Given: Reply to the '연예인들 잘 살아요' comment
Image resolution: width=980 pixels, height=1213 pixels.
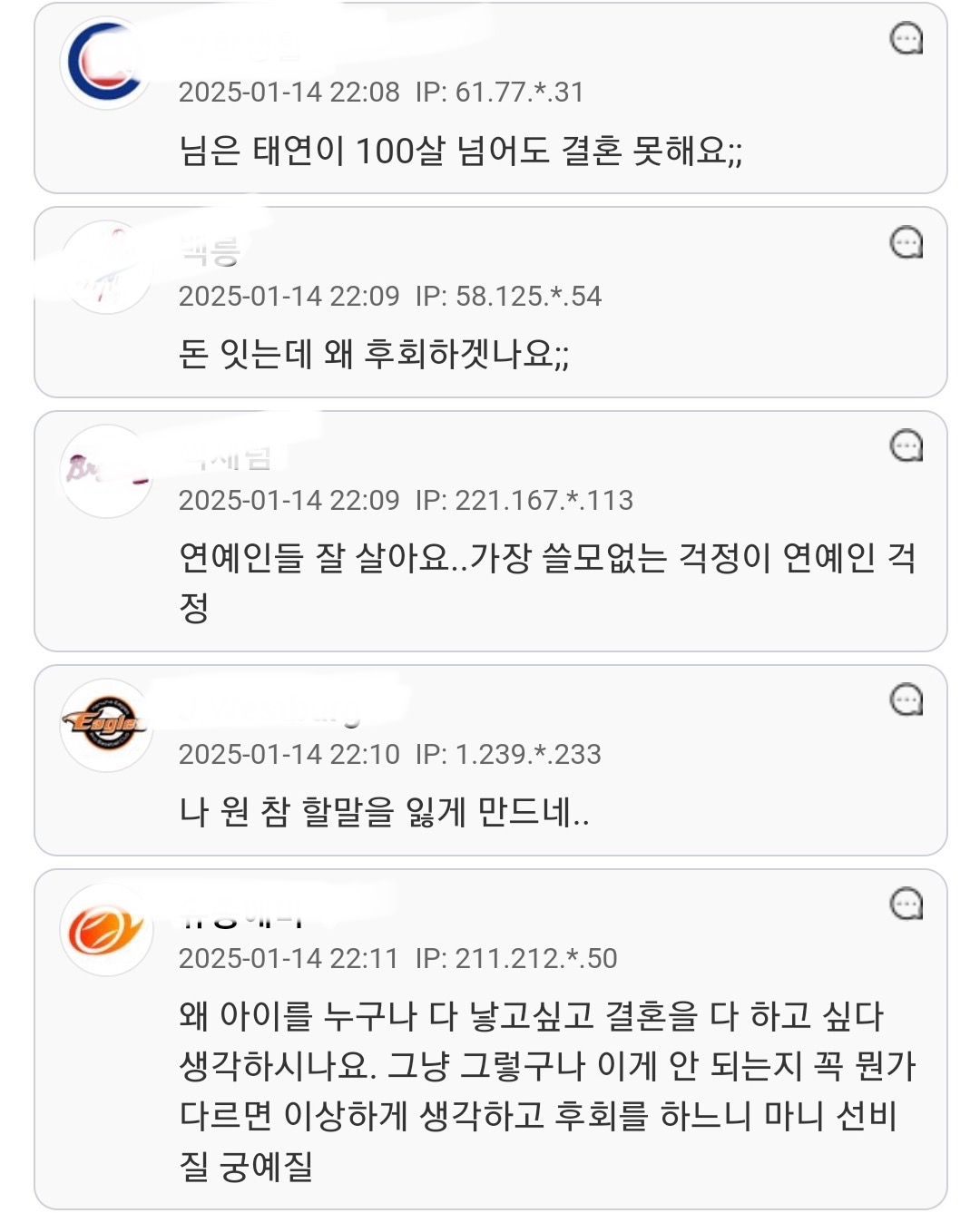Looking at the screenshot, I should [x=906, y=446].
